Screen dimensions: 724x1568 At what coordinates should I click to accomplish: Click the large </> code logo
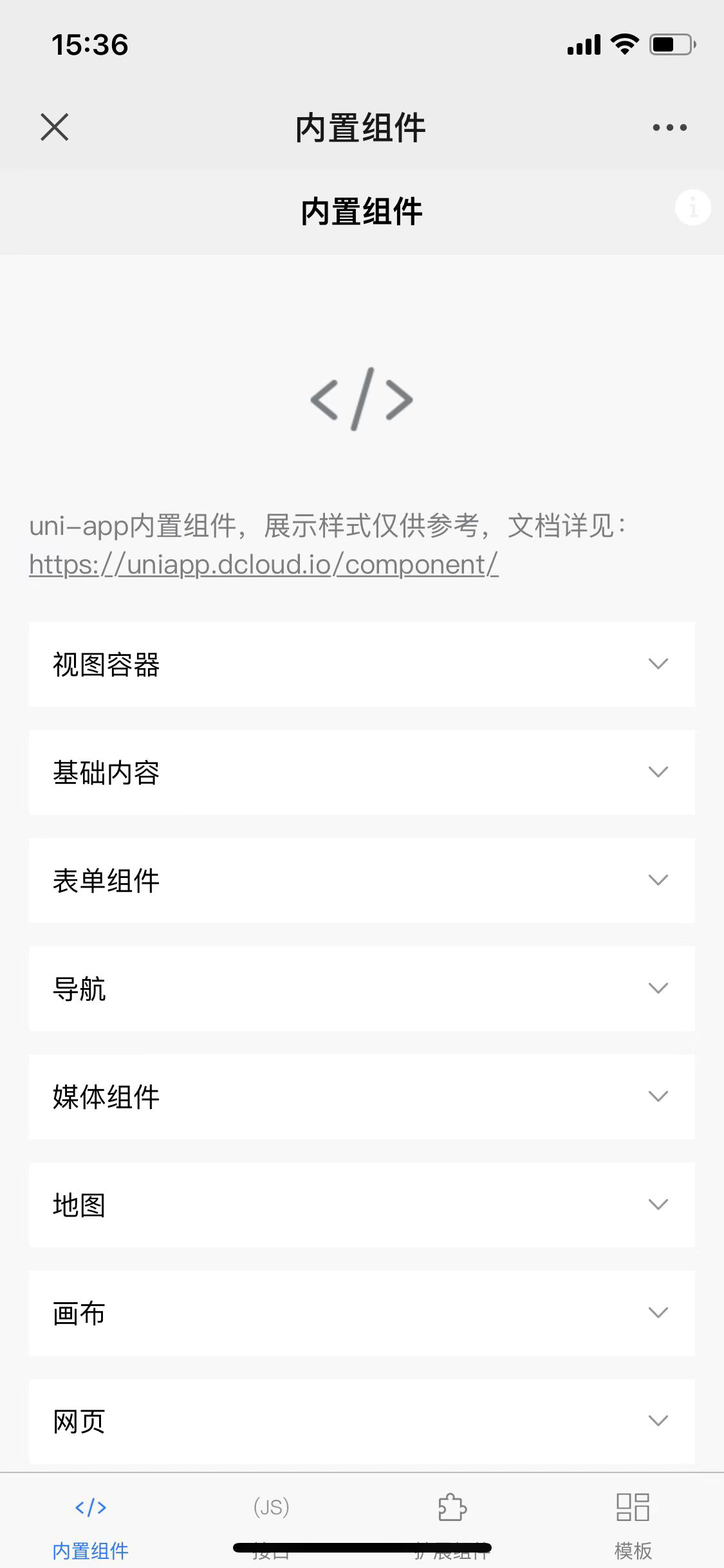pos(362,399)
